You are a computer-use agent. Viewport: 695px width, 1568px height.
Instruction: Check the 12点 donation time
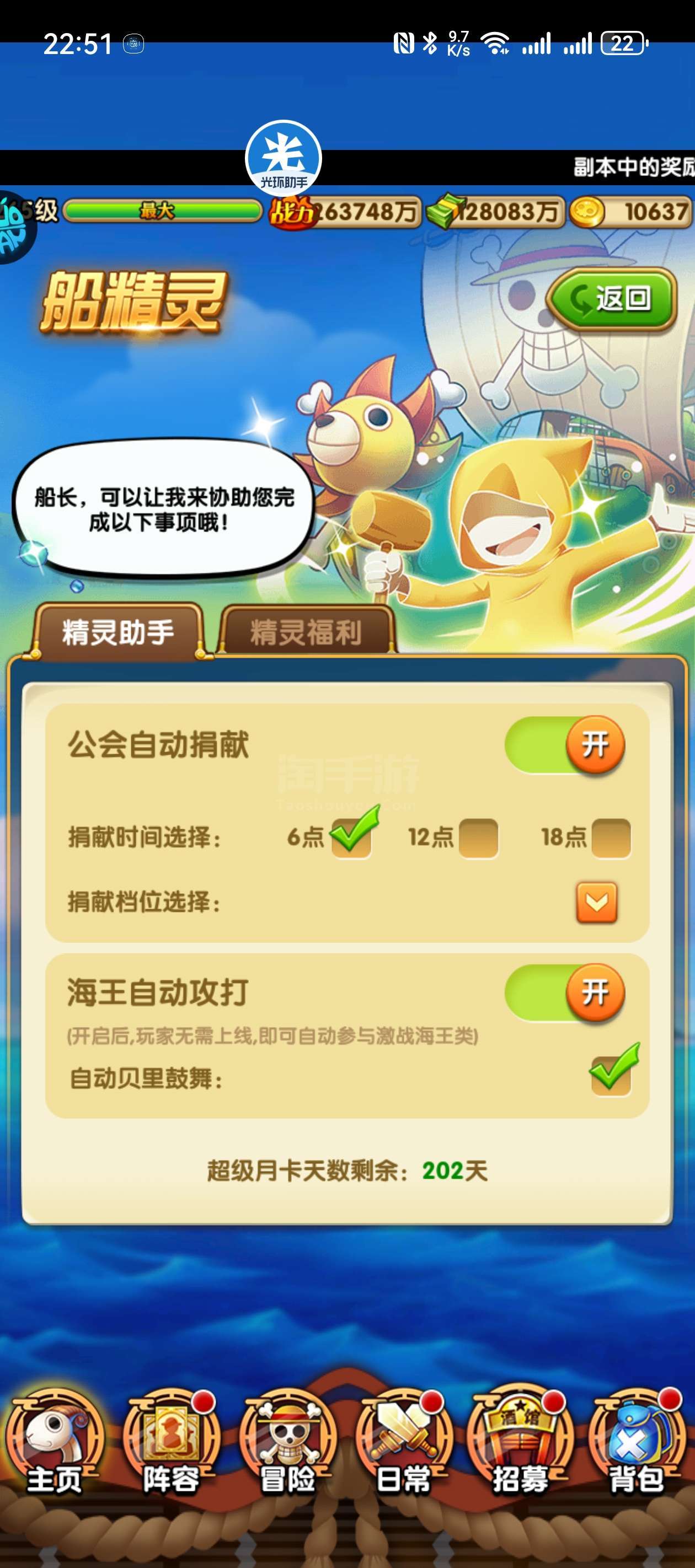coord(478,837)
